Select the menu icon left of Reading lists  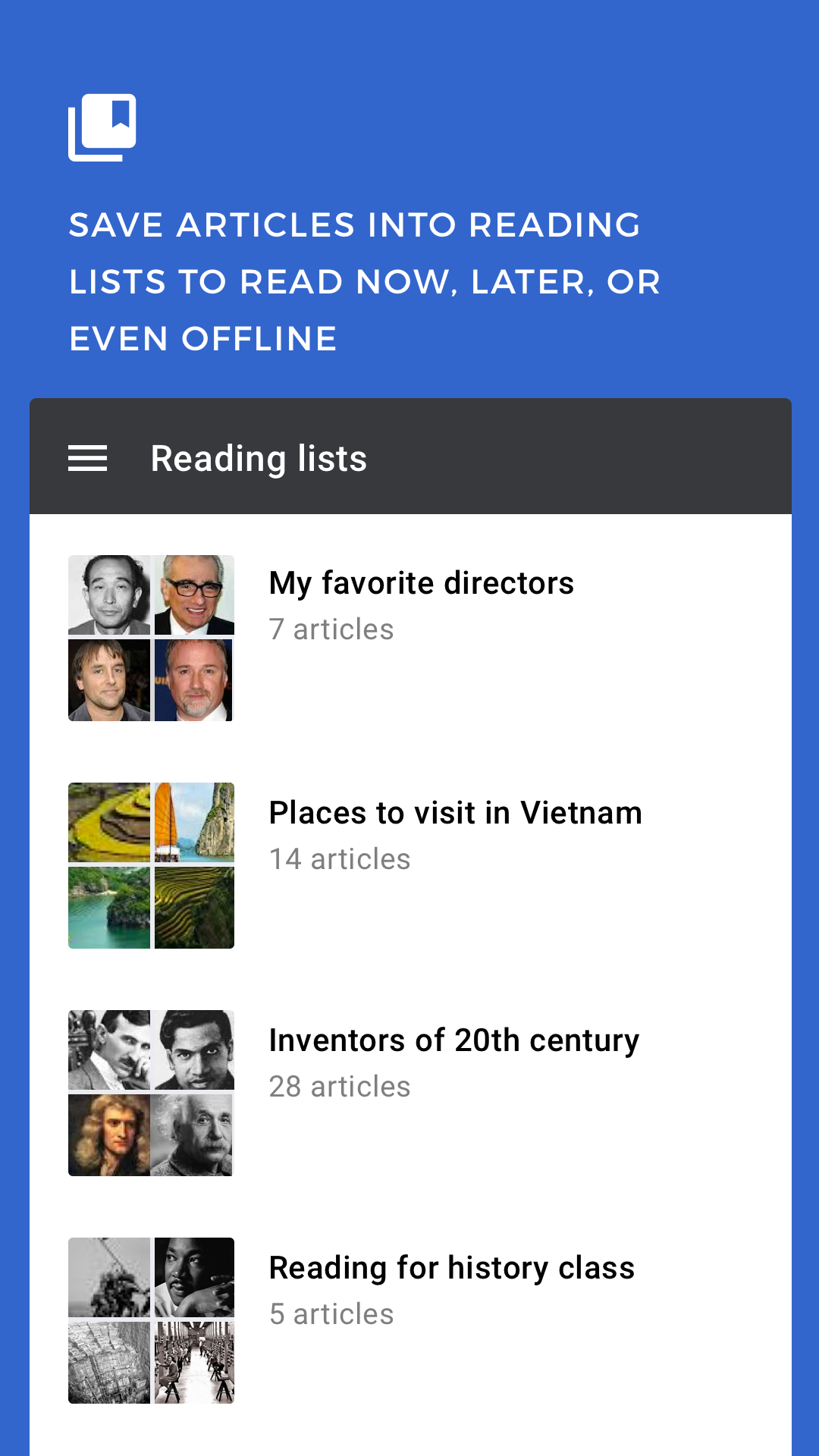[x=87, y=457]
